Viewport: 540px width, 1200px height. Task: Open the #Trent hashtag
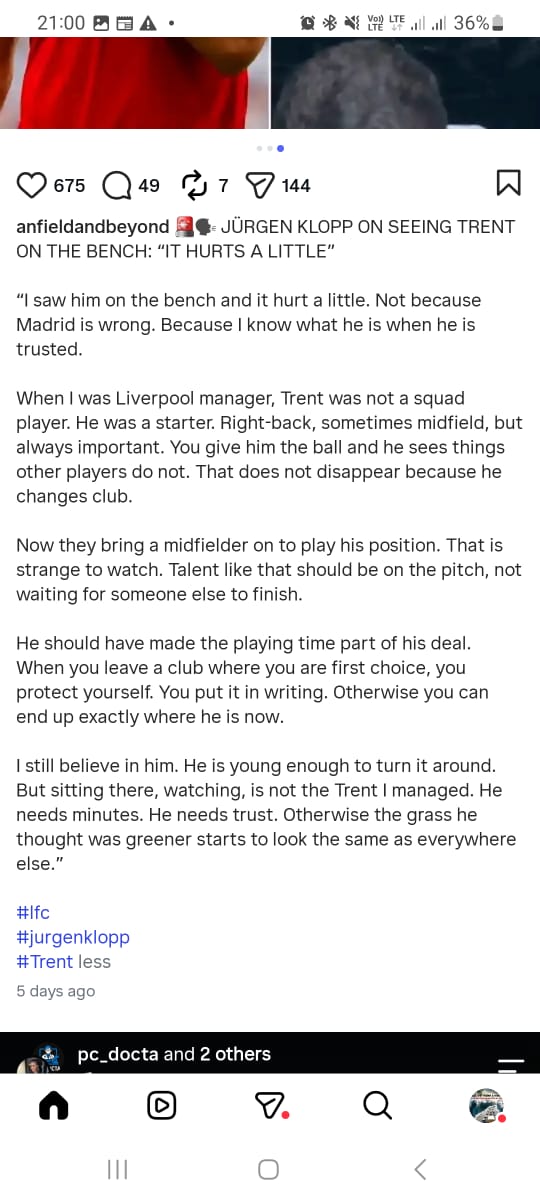tap(45, 962)
